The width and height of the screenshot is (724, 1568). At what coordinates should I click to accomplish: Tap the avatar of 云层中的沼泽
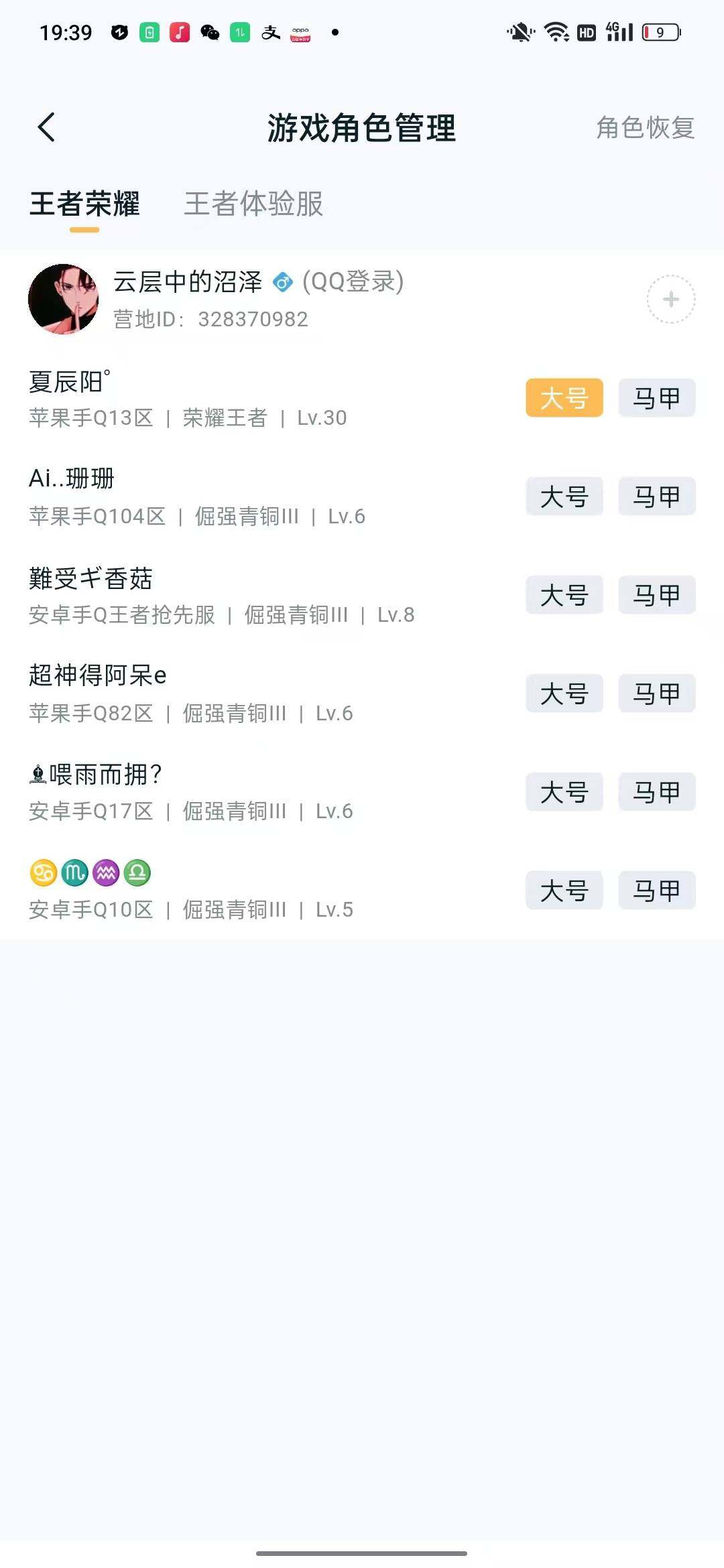[x=64, y=299]
